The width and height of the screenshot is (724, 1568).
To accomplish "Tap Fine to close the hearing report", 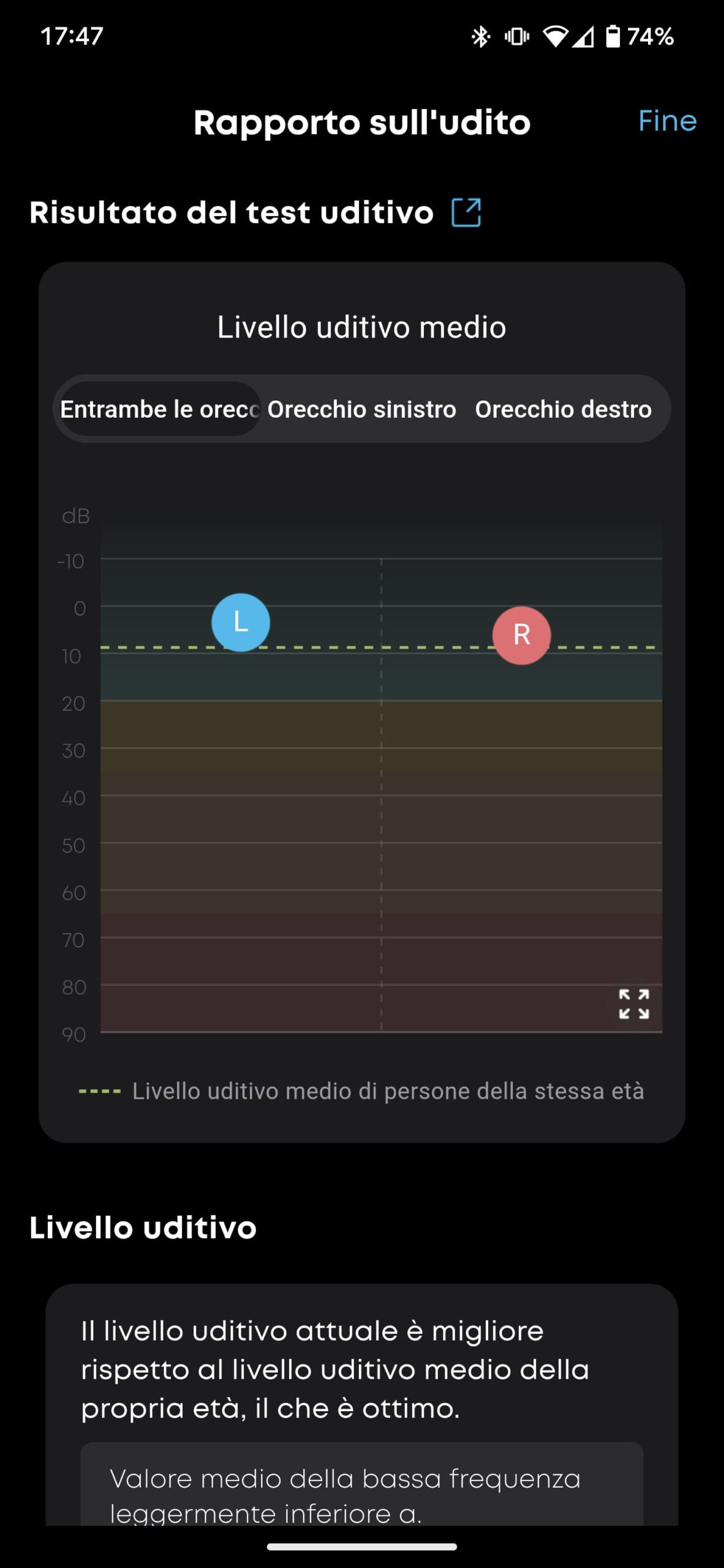I will [x=667, y=121].
